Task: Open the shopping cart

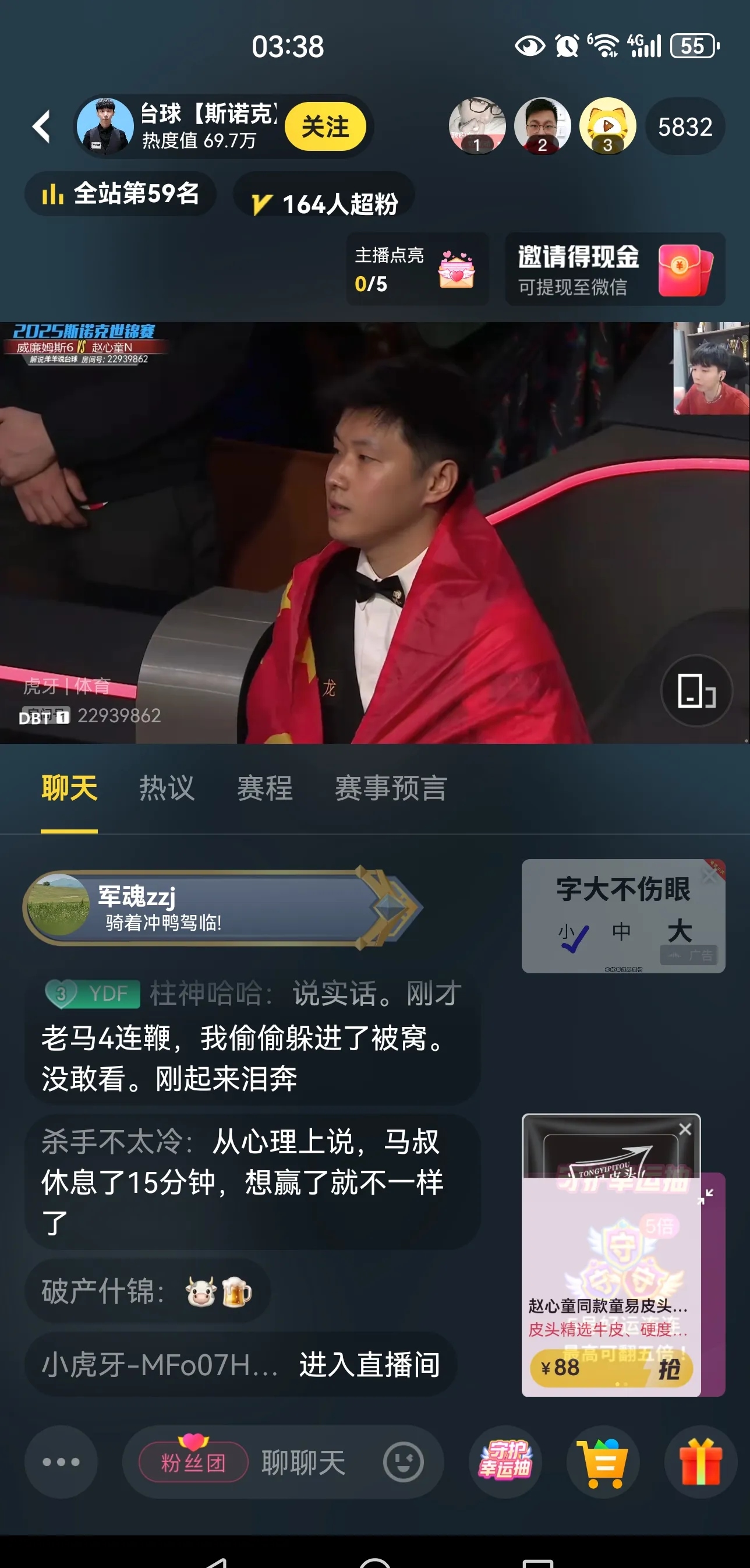Action: 603,1461
